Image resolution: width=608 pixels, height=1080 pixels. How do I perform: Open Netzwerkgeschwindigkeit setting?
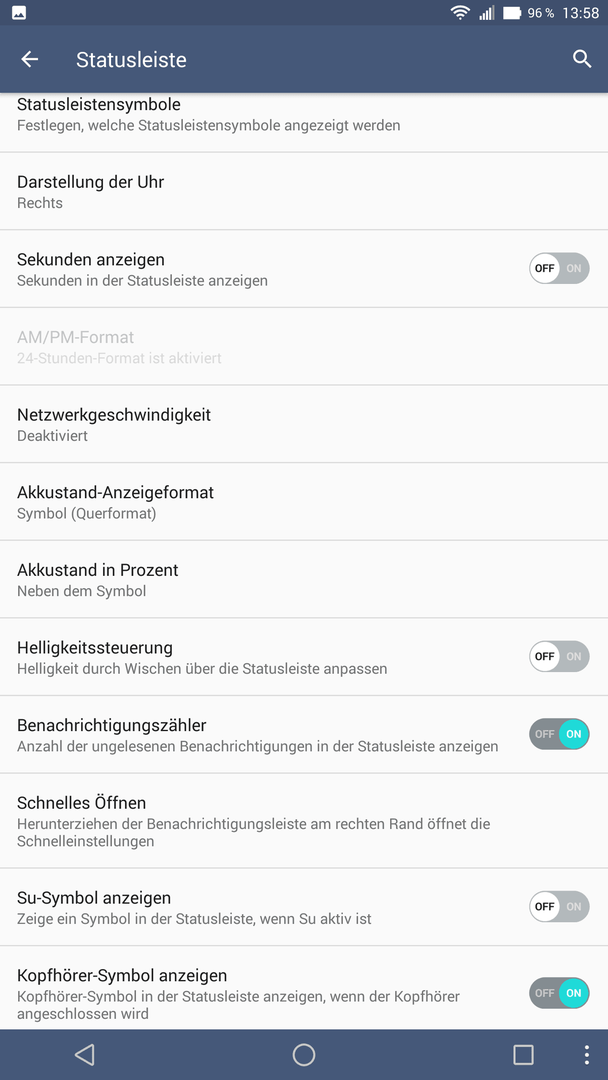click(304, 424)
